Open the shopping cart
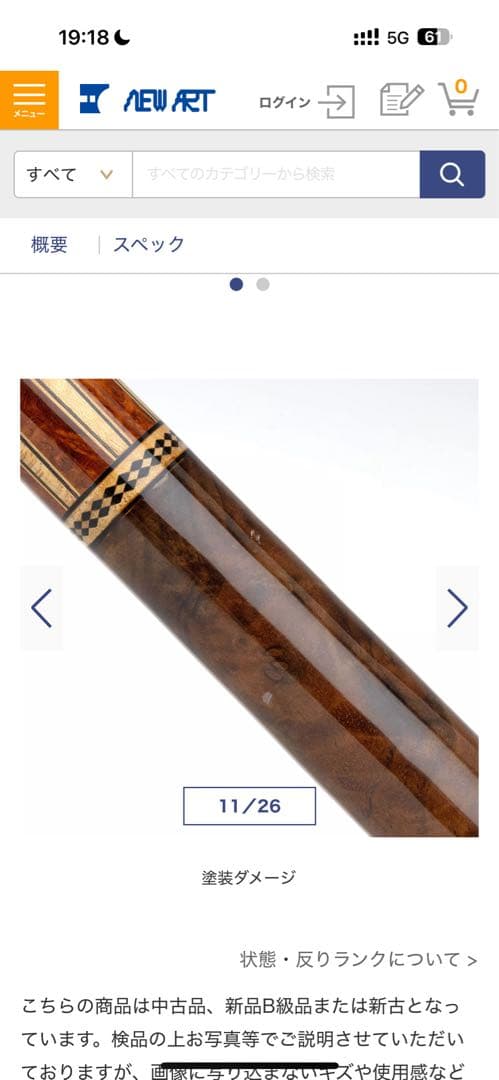499x1080 pixels. click(x=458, y=98)
